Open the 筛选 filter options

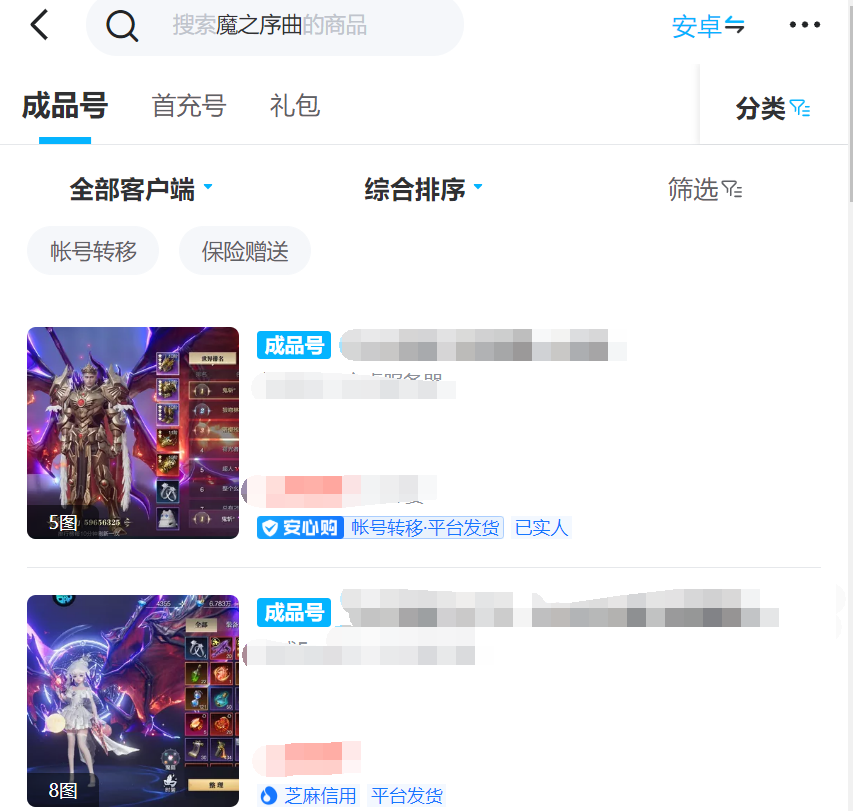point(704,189)
